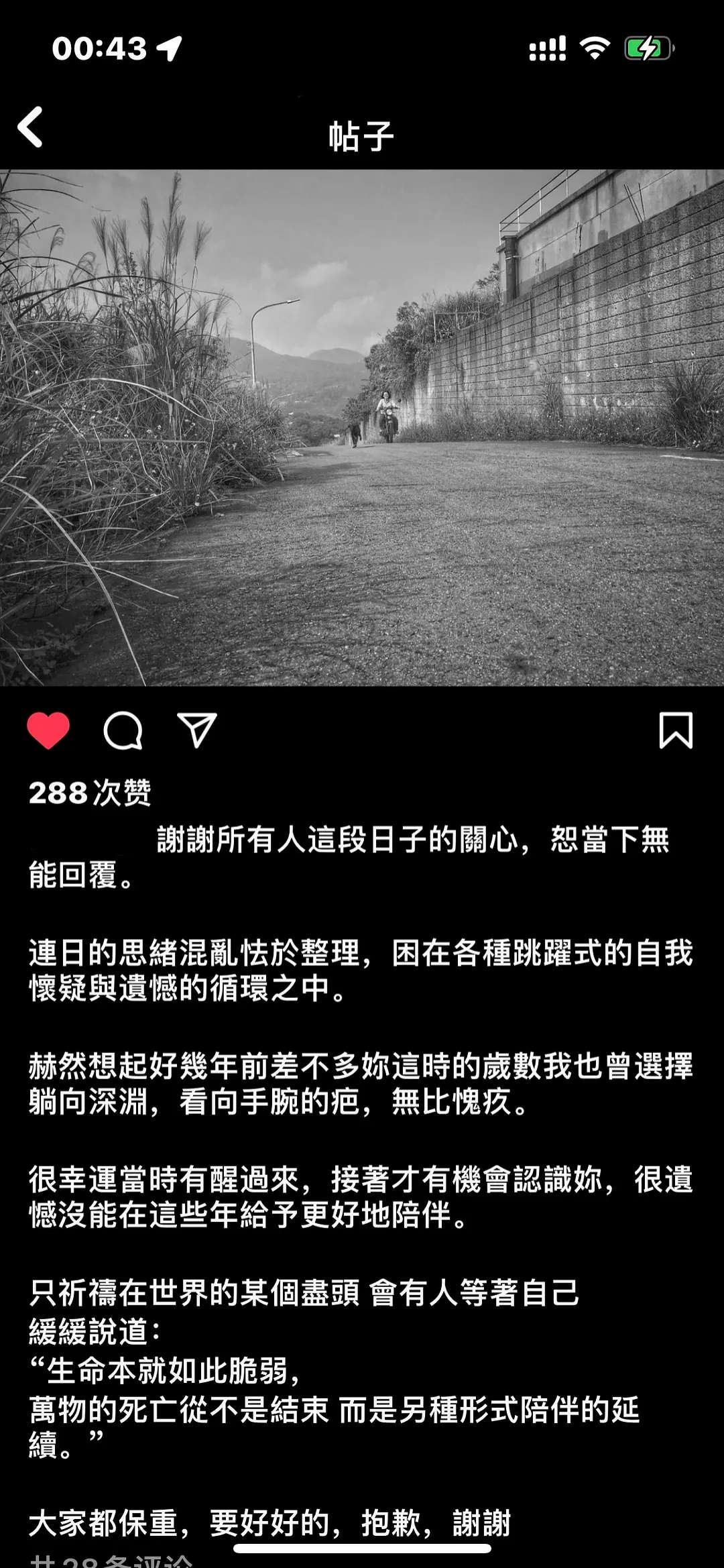This screenshot has height=1568, width=724.
Task: Save the post with the bookmark icon
Action: pyautogui.click(x=676, y=730)
